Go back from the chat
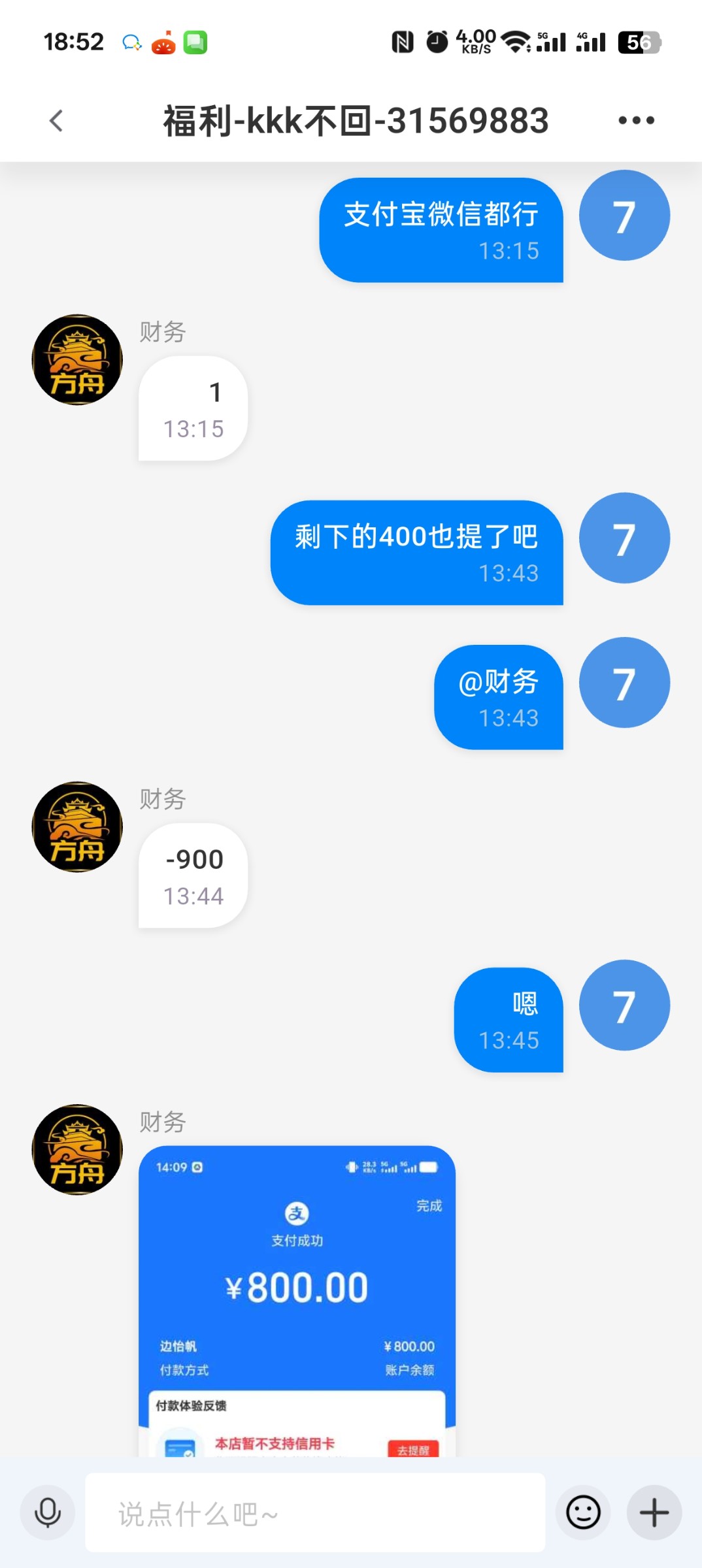The image size is (702, 1568). pyautogui.click(x=57, y=120)
